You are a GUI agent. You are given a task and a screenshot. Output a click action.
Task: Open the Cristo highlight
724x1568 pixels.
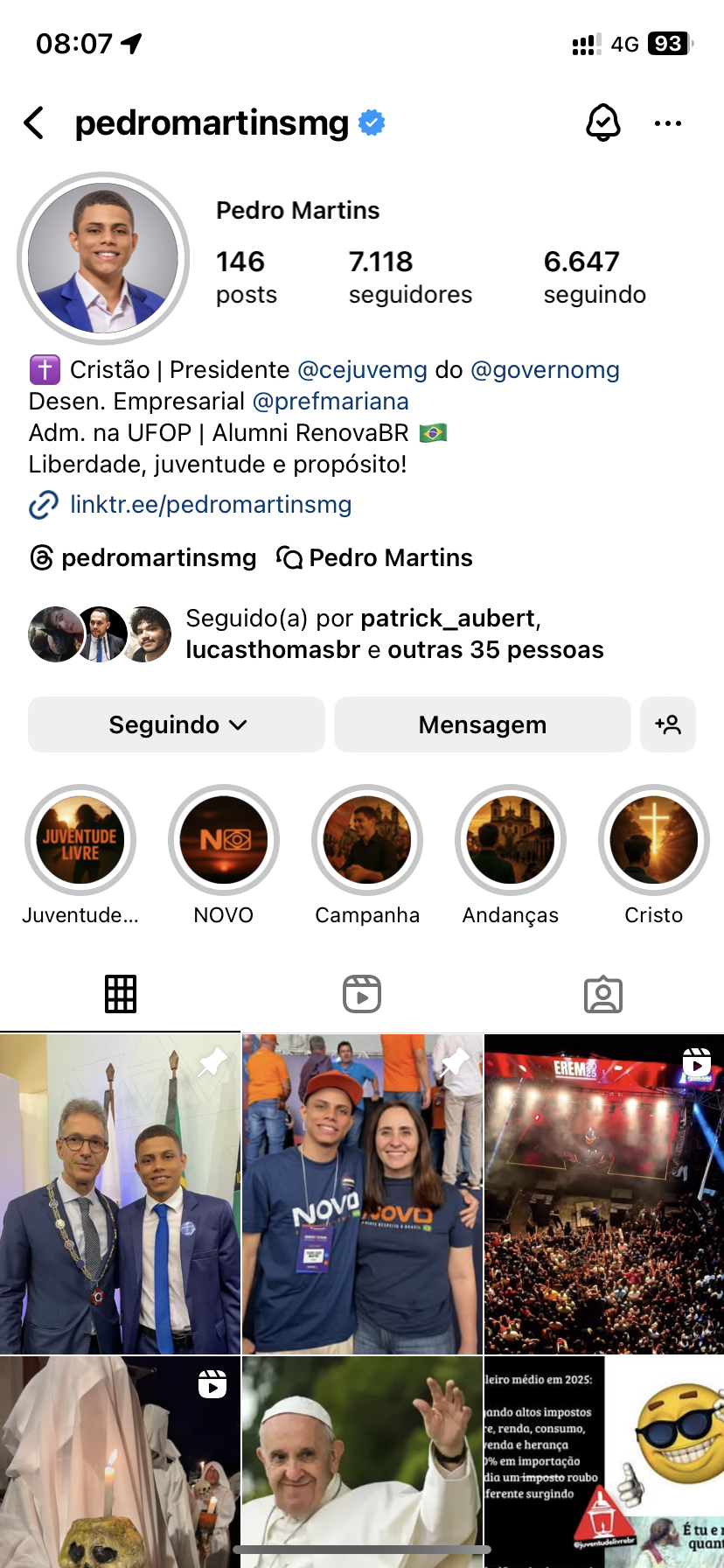pos(654,841)
